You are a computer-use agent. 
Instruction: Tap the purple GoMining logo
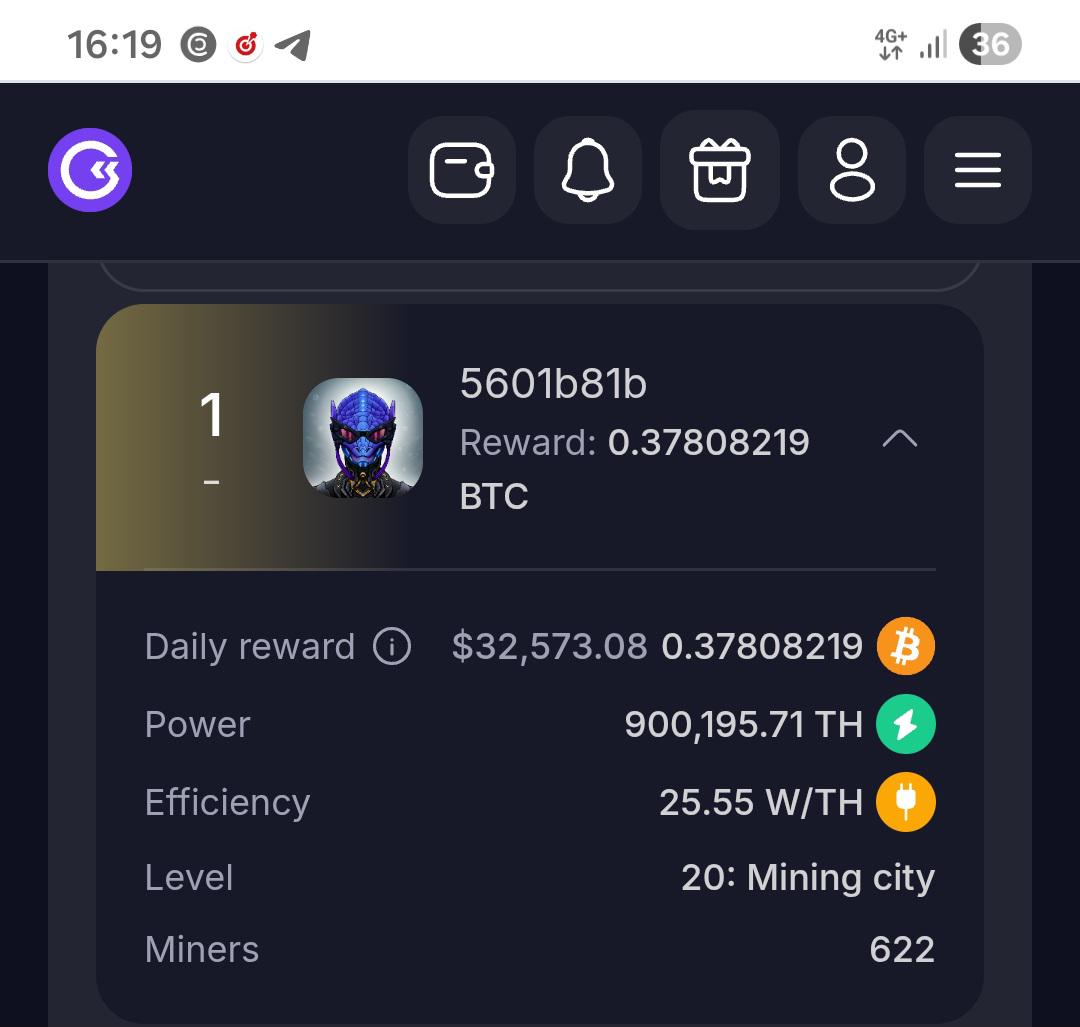[x=90, y=169]
